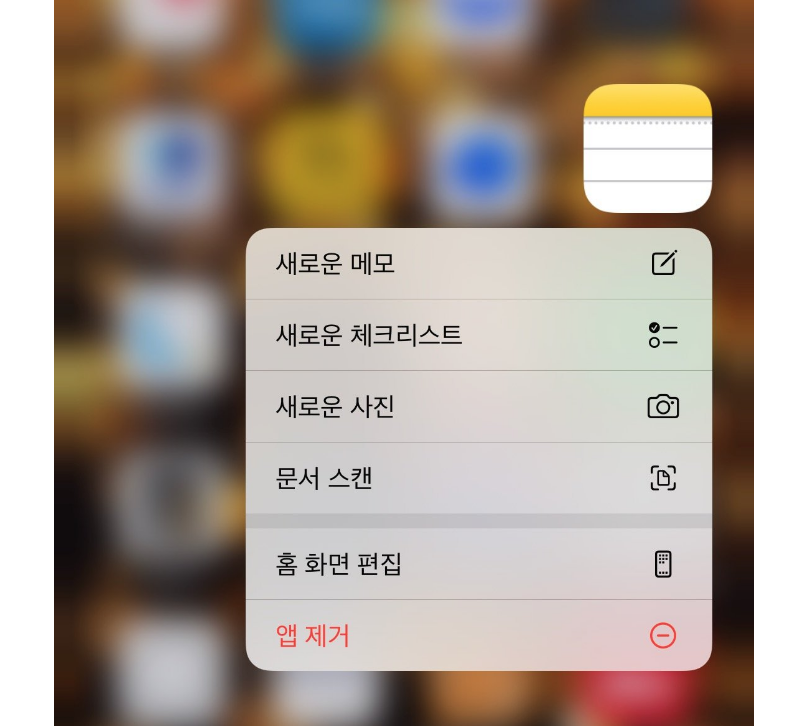Tap 새로운 사진 menu item
The width and height of the screenshot is (806, 726).
point(478,407)
